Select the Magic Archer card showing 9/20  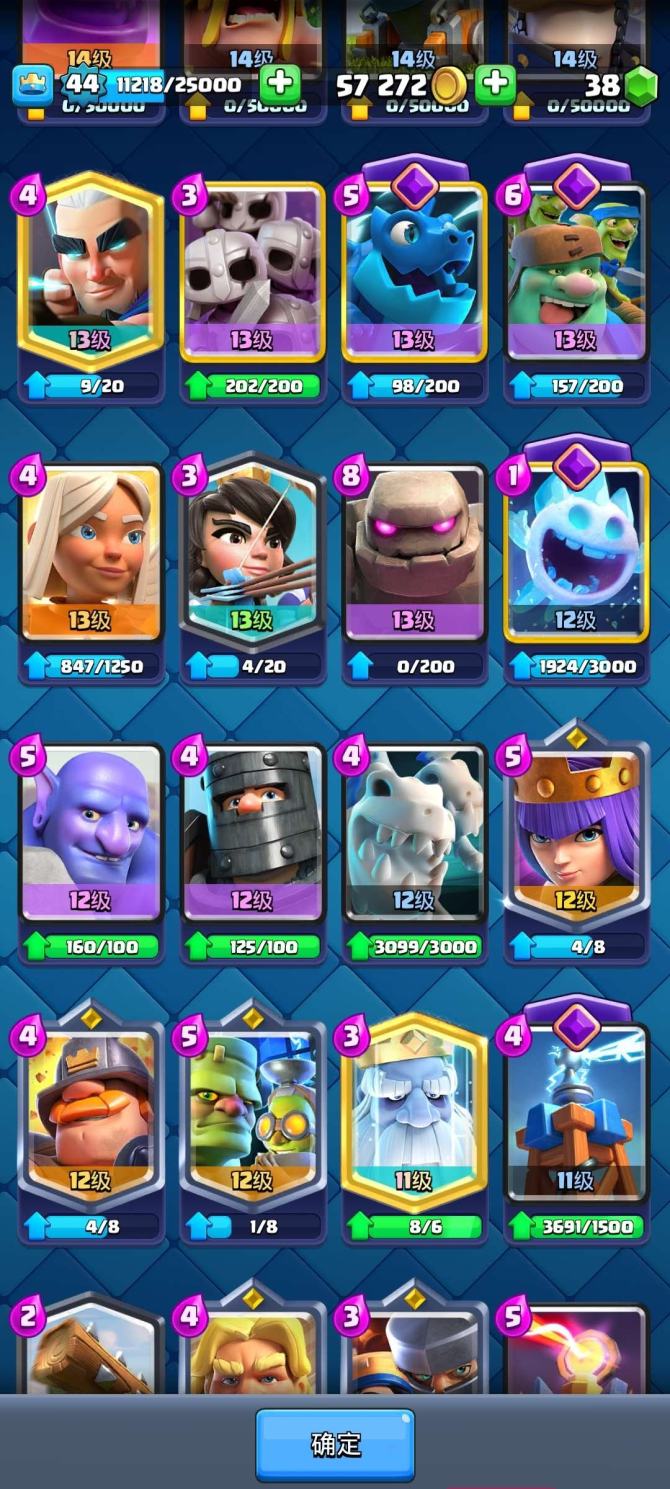pos(91,270)
